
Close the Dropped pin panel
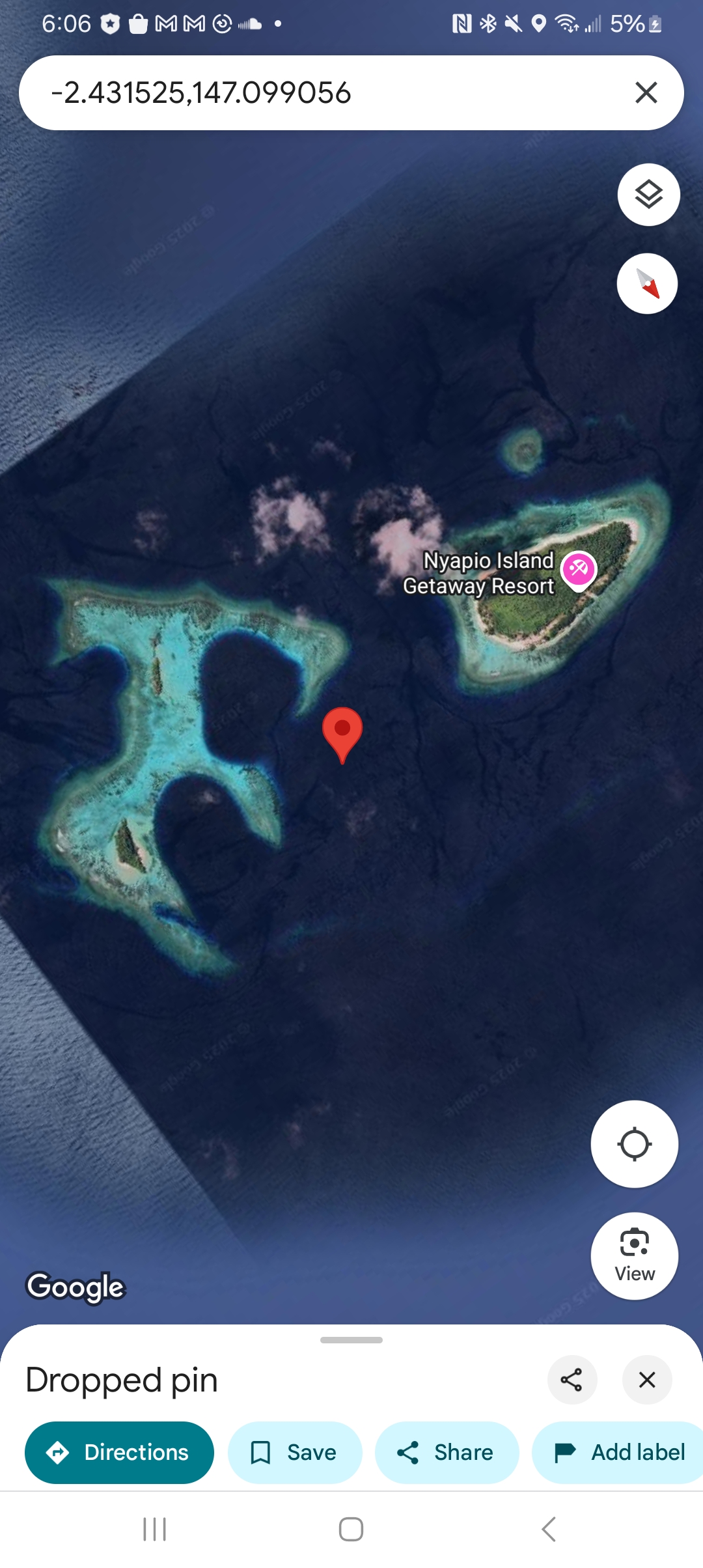click(647, 1380)
